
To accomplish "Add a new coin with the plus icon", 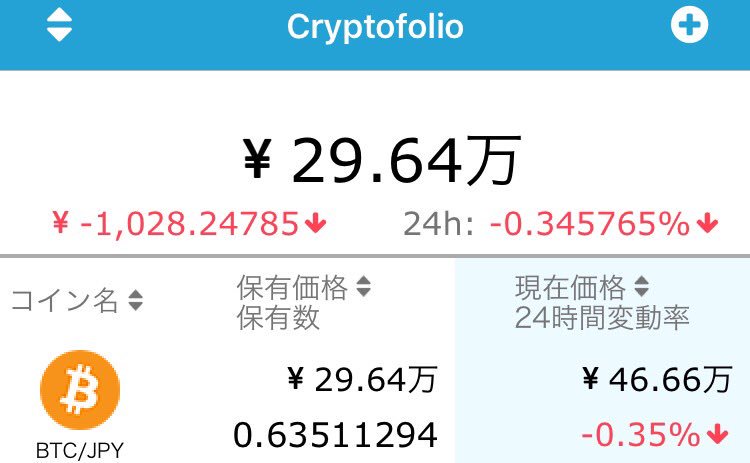I will point(688,26).
